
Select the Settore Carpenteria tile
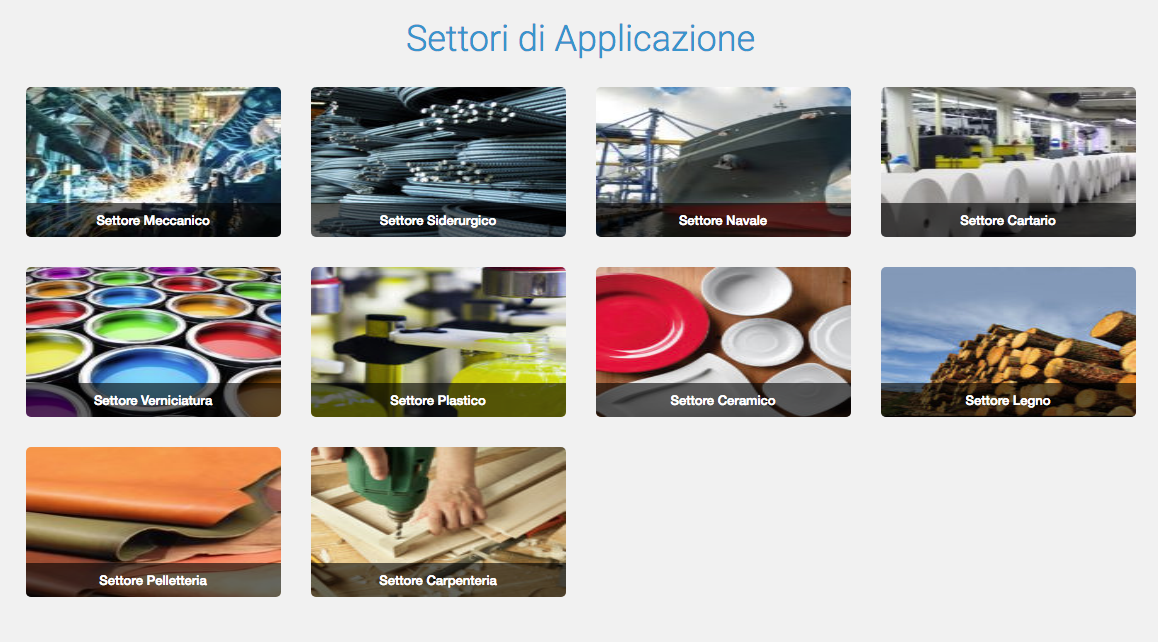[438, 522]
